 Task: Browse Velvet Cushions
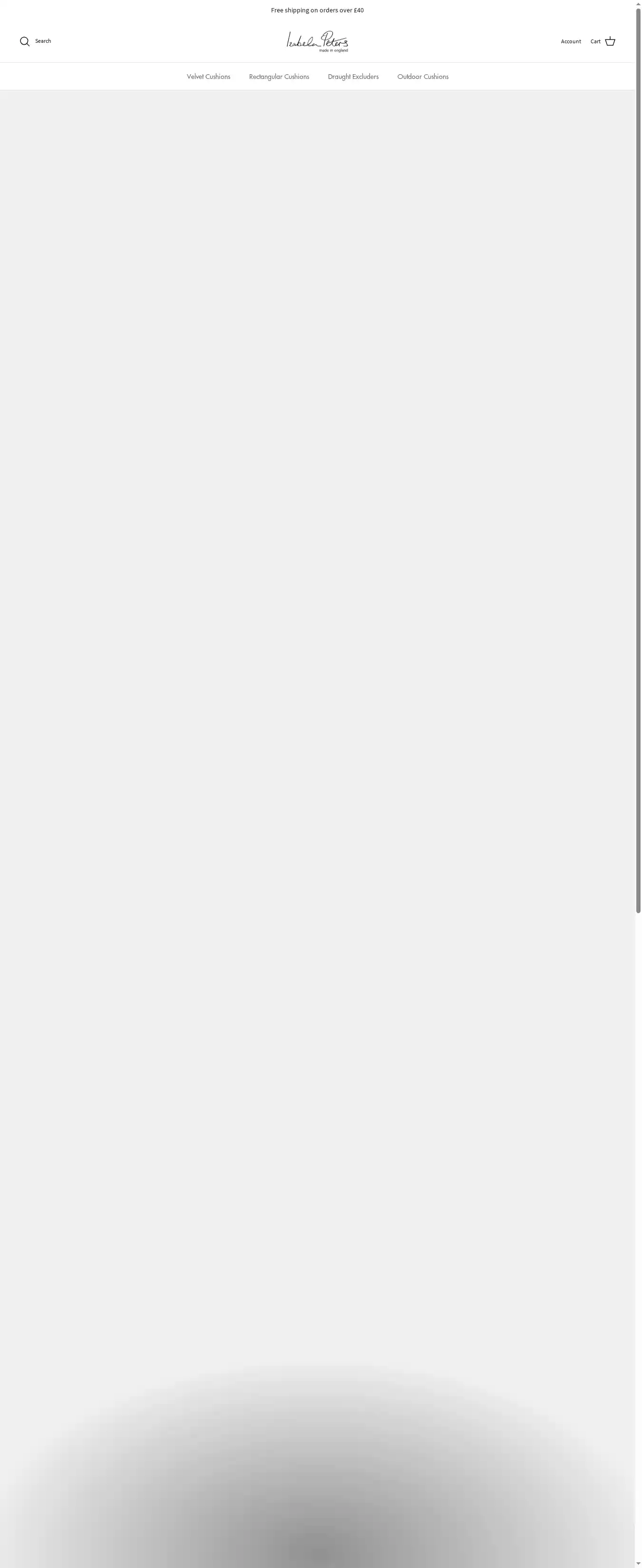coord(208,77)
